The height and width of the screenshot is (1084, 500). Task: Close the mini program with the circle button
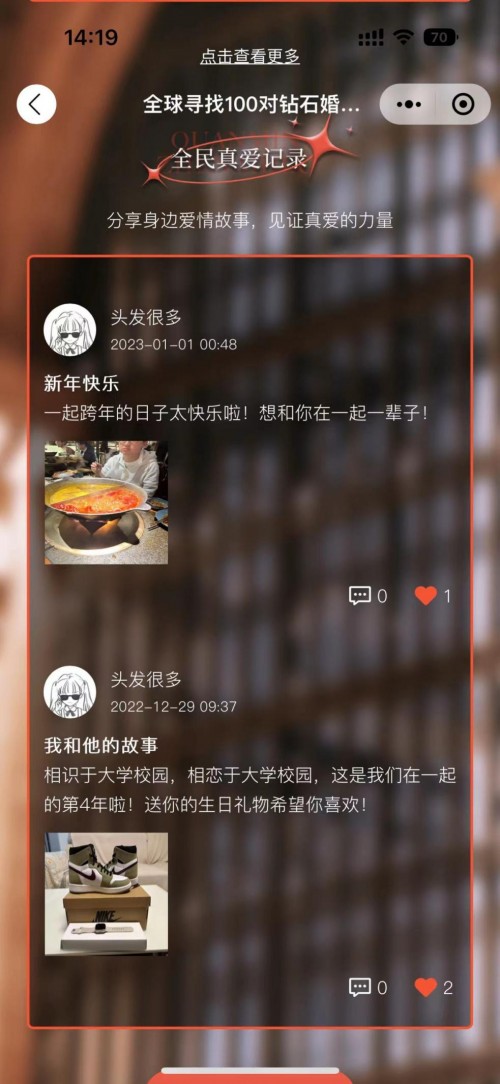point(463,104)
